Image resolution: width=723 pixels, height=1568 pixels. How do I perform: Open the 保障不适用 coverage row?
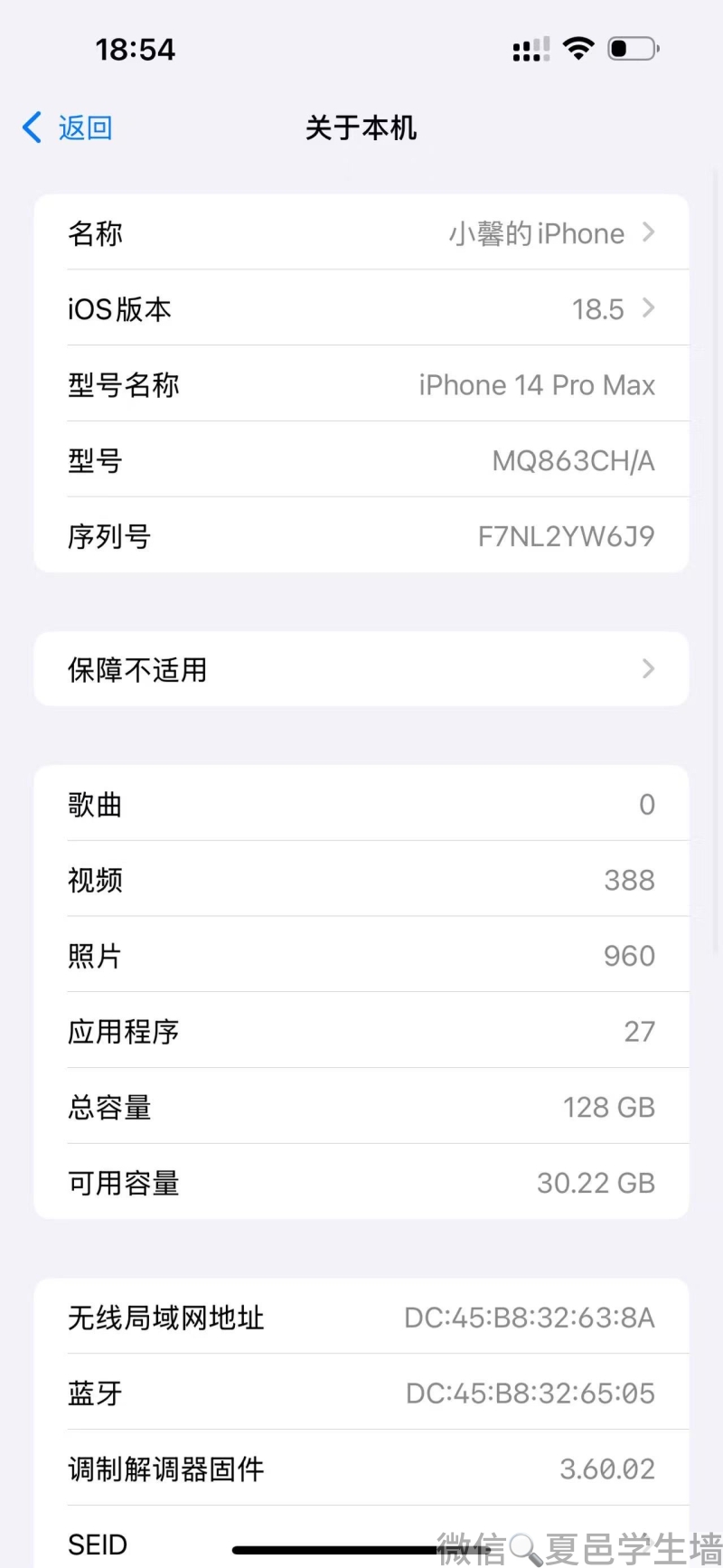click(x=361, y=669)
